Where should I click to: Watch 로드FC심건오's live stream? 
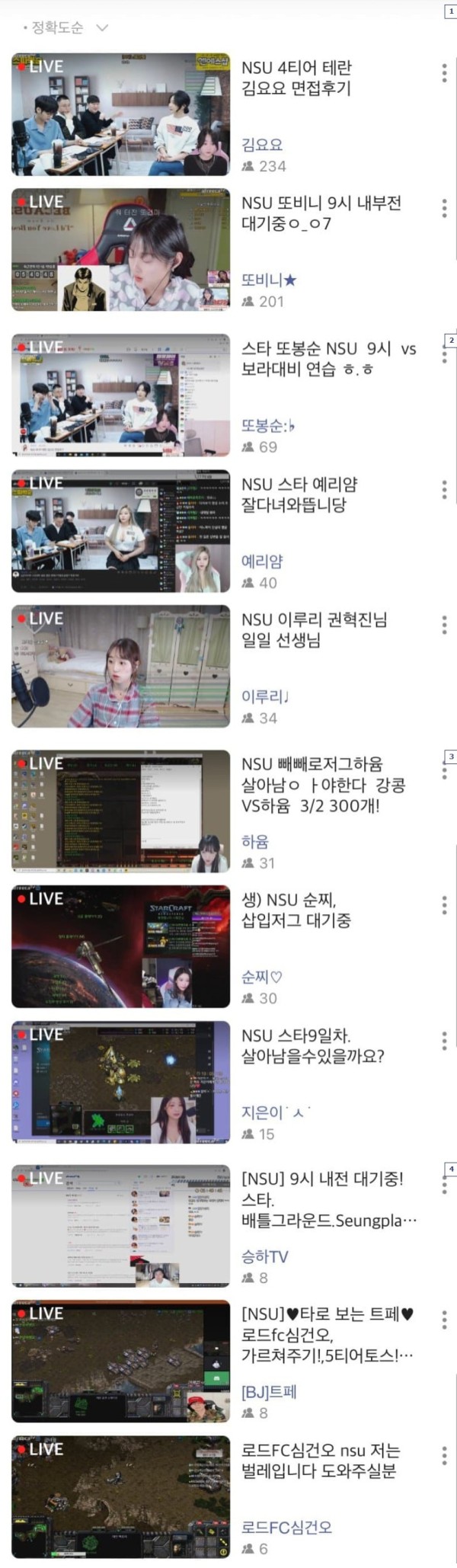[x=120, y=1497]
